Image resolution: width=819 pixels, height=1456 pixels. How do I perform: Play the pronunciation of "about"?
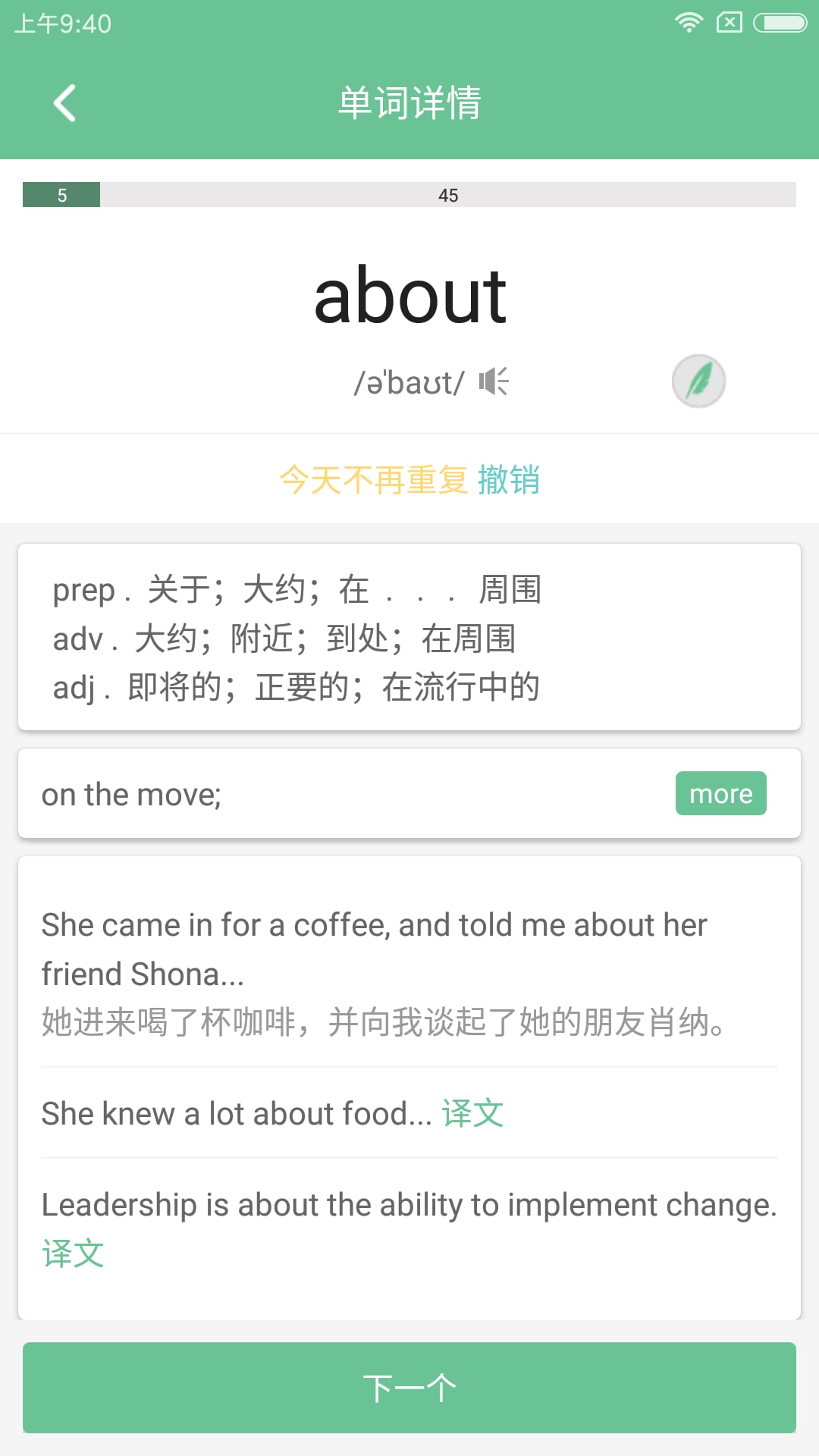[x=493, y=381]
